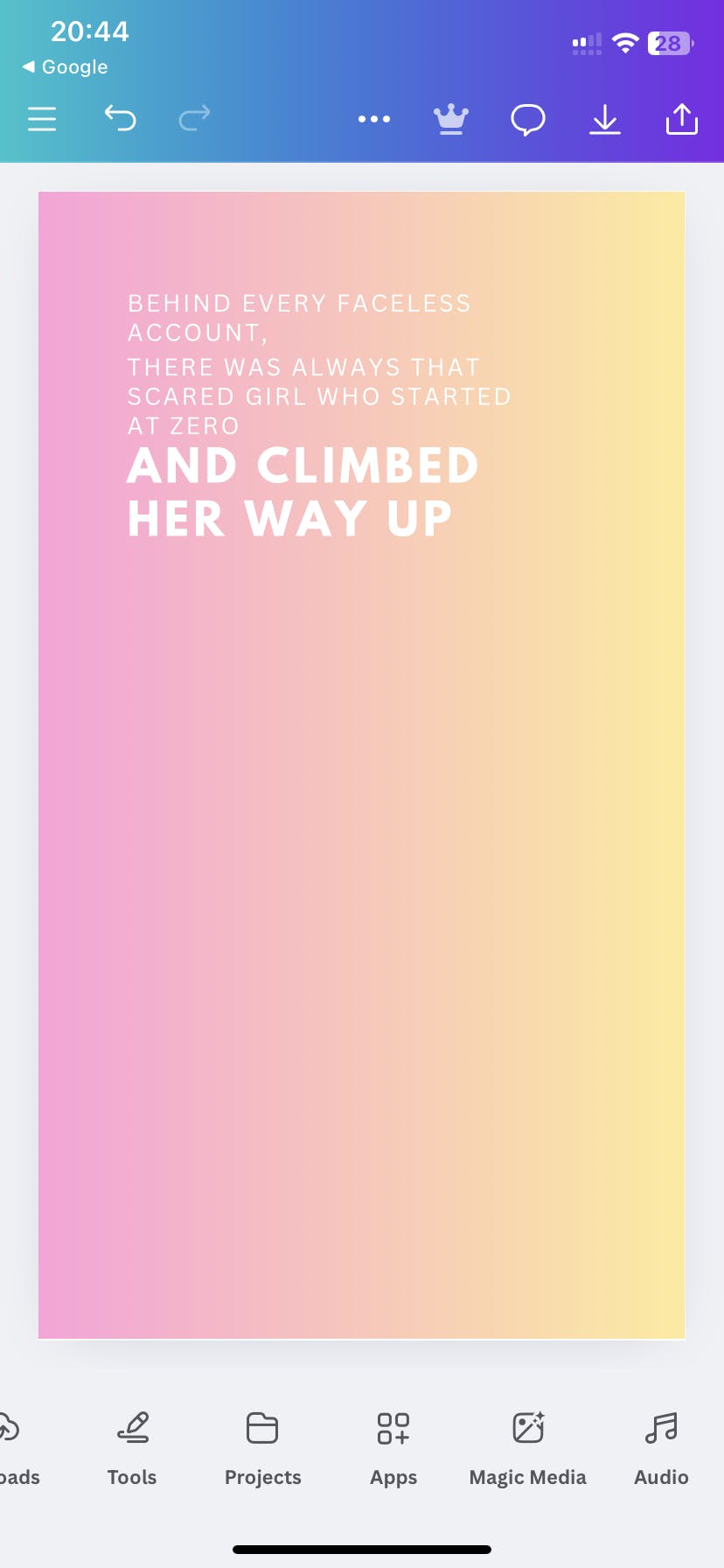Open the Tools panel

pos(132,1448)
